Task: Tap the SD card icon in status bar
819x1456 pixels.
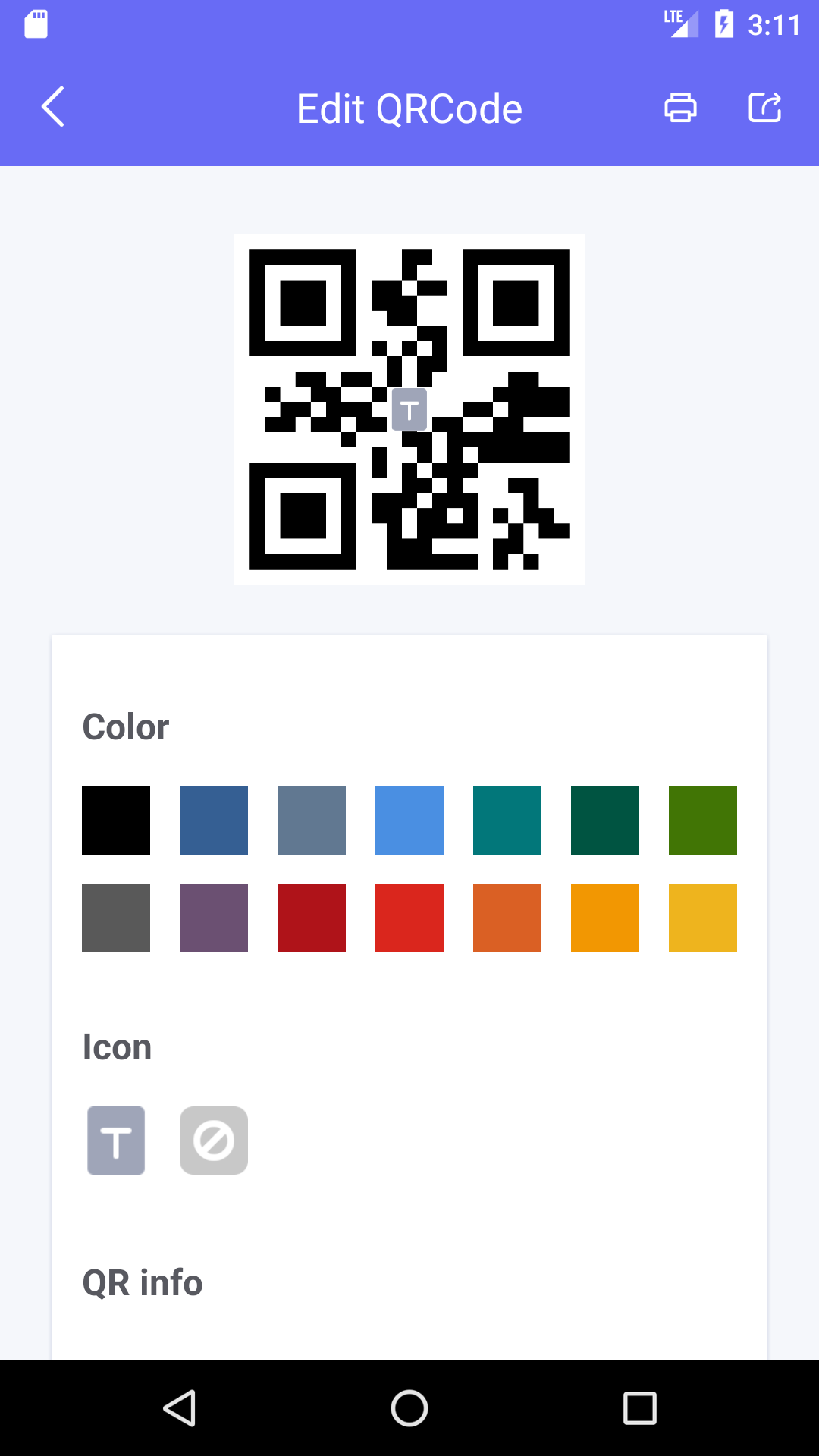Action: [x=34, y=25]
